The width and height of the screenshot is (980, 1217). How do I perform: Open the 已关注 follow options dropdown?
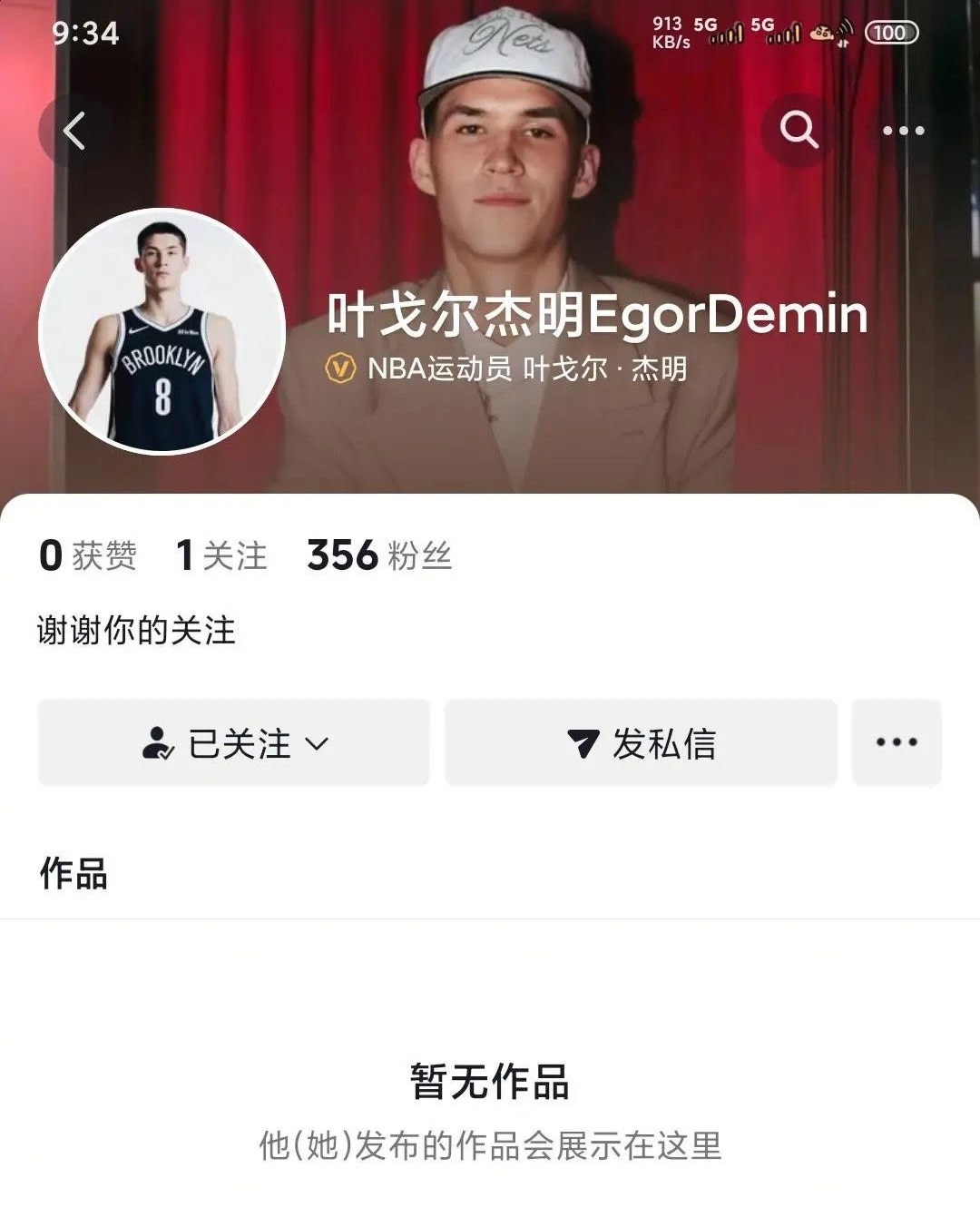(234, 743)
